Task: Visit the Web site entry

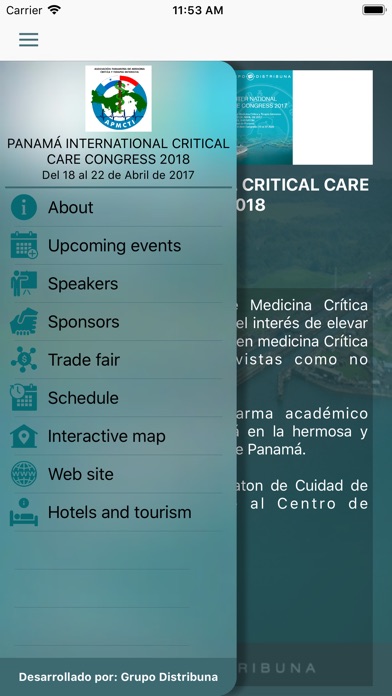Action: (118, 474)
